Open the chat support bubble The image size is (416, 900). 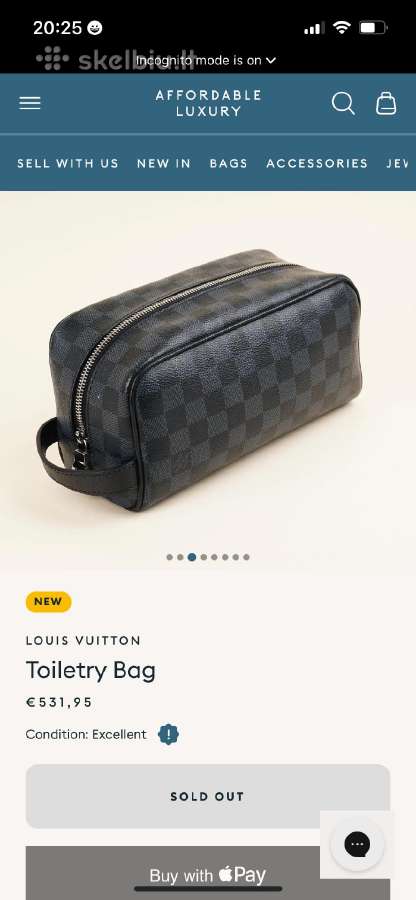(x=357, y=844)
